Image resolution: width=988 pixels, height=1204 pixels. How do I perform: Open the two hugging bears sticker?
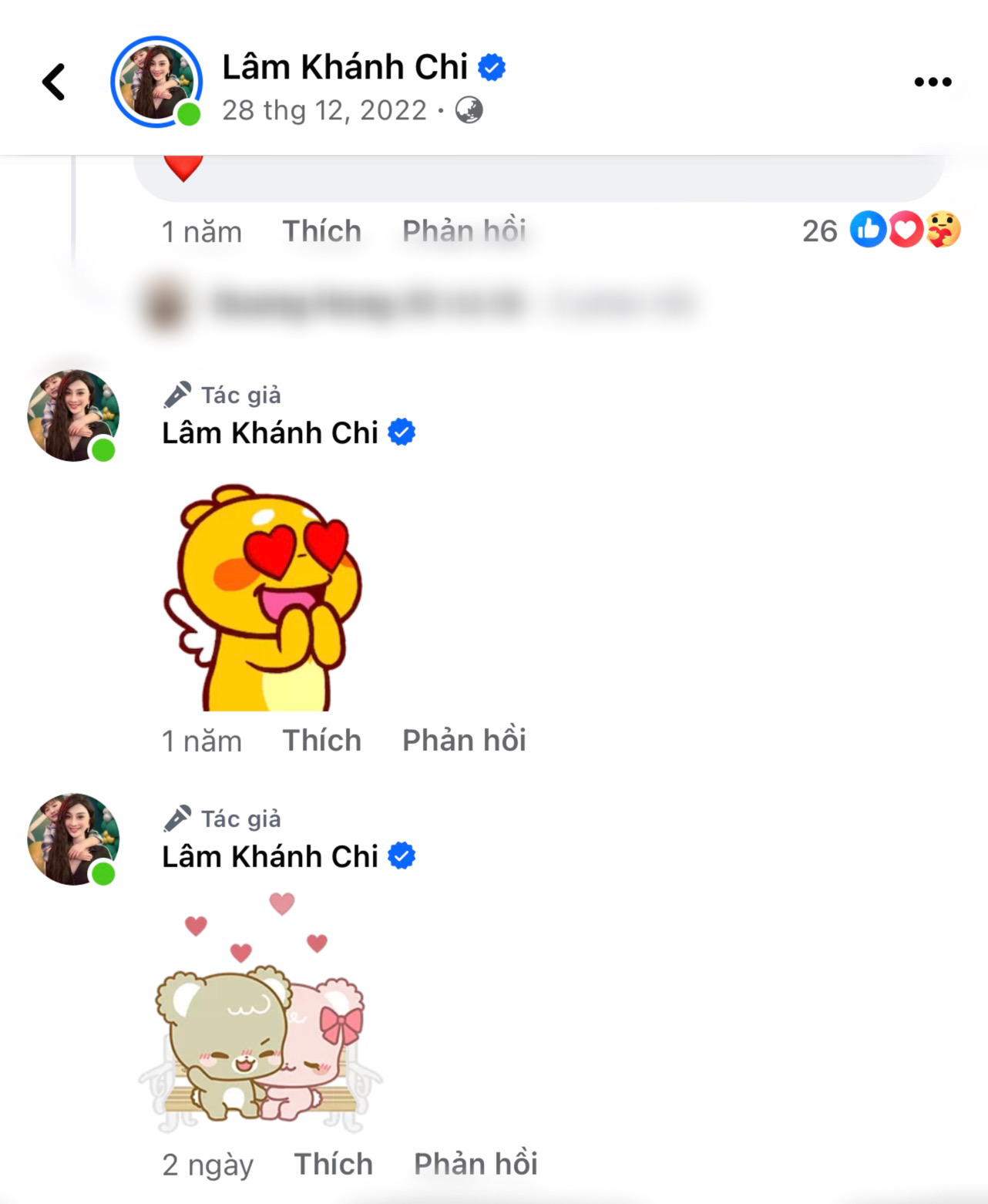(260, 1017)
